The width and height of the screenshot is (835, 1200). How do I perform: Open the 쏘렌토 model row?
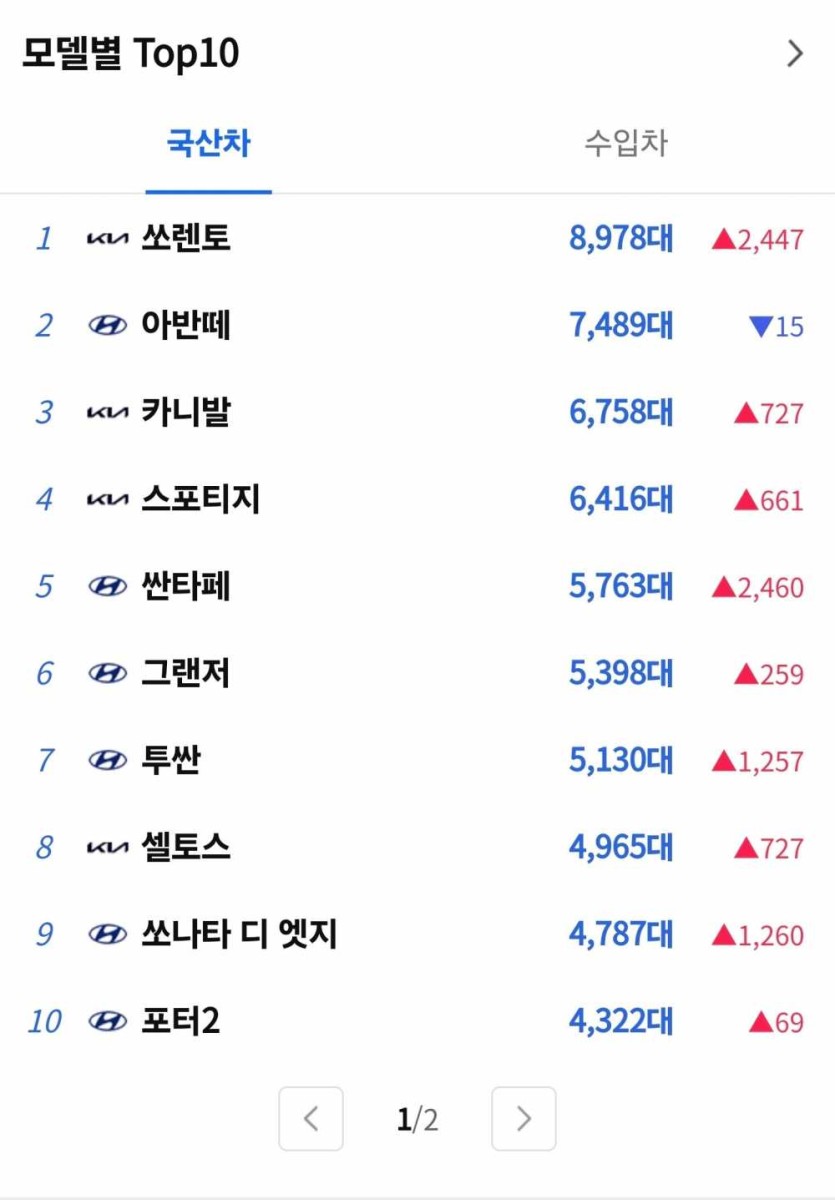186,239
